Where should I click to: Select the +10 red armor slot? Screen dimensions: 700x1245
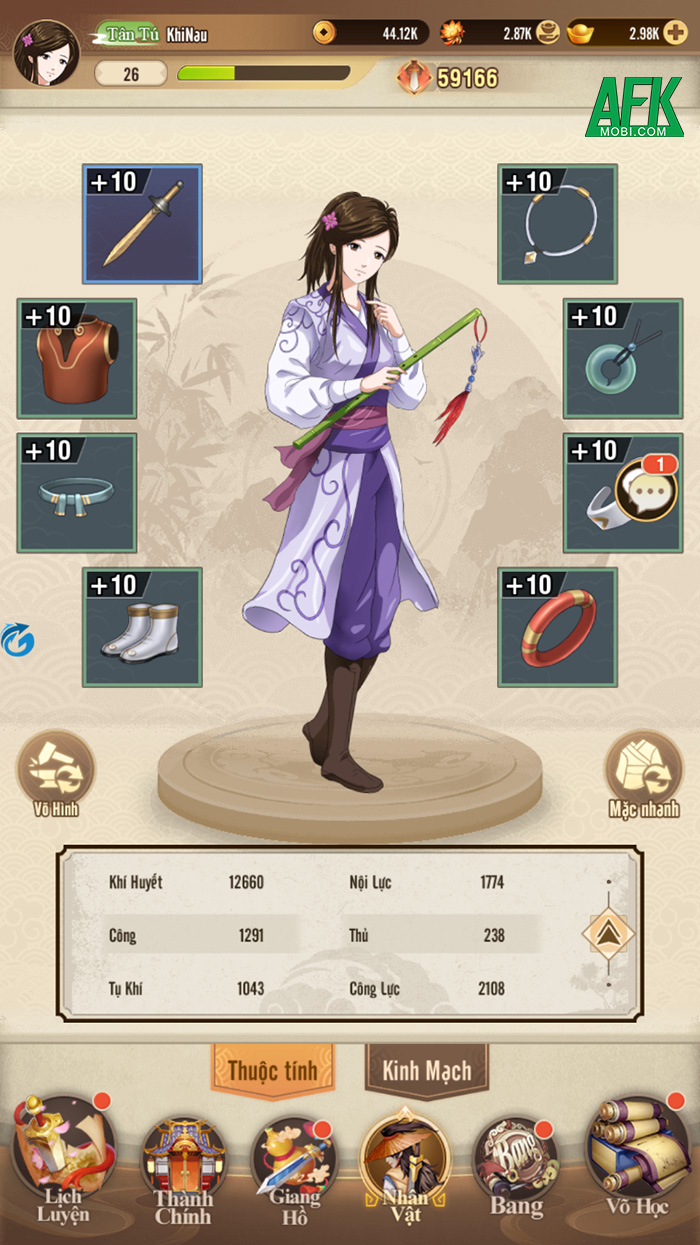coord(77,358)
